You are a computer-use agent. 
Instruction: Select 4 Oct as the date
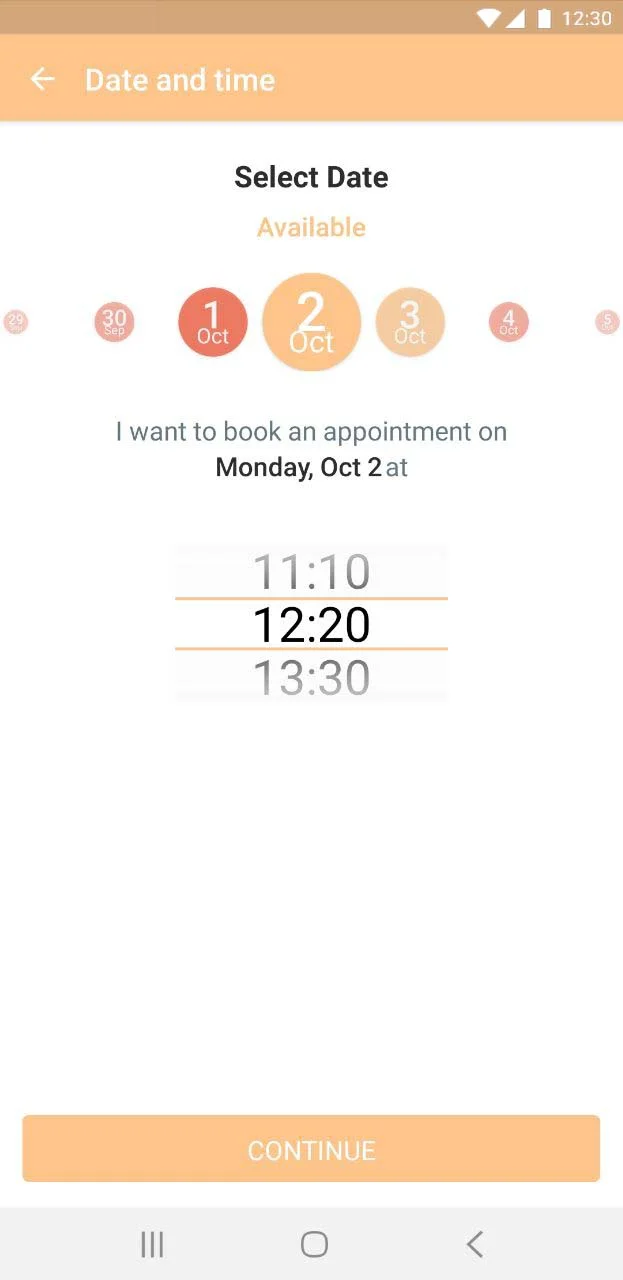click(508, 322)
